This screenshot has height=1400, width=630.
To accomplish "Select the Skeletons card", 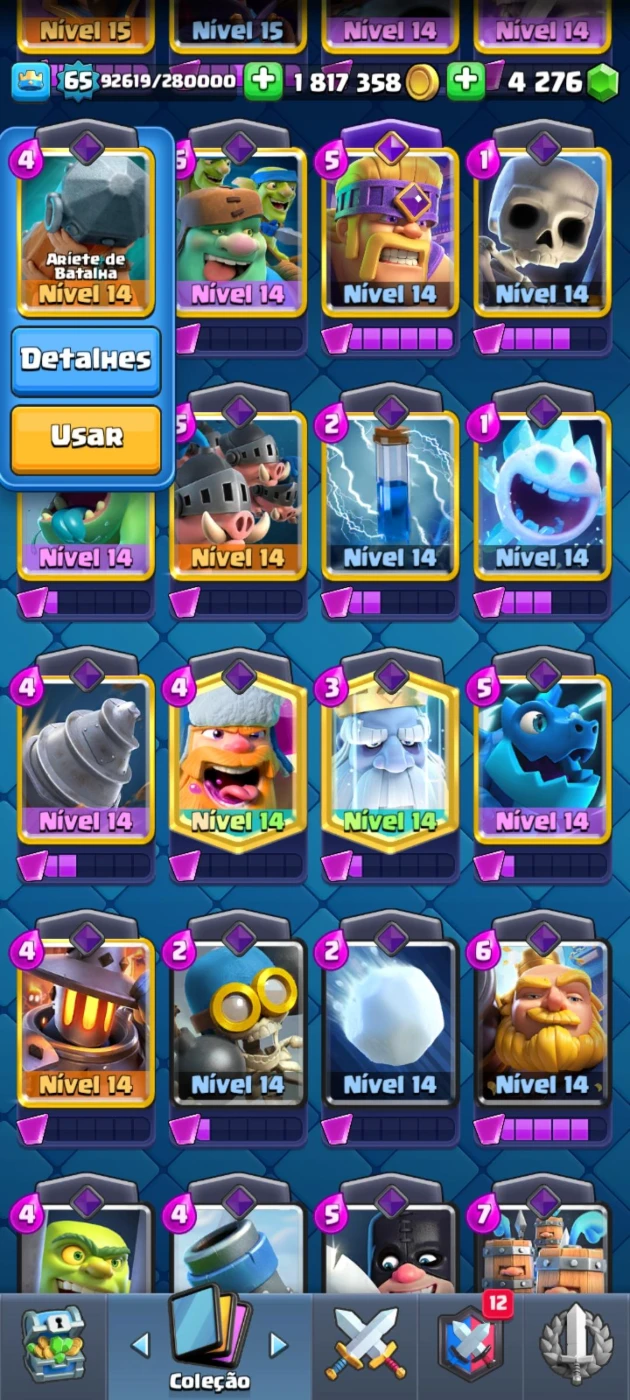I will click(542, 235).
